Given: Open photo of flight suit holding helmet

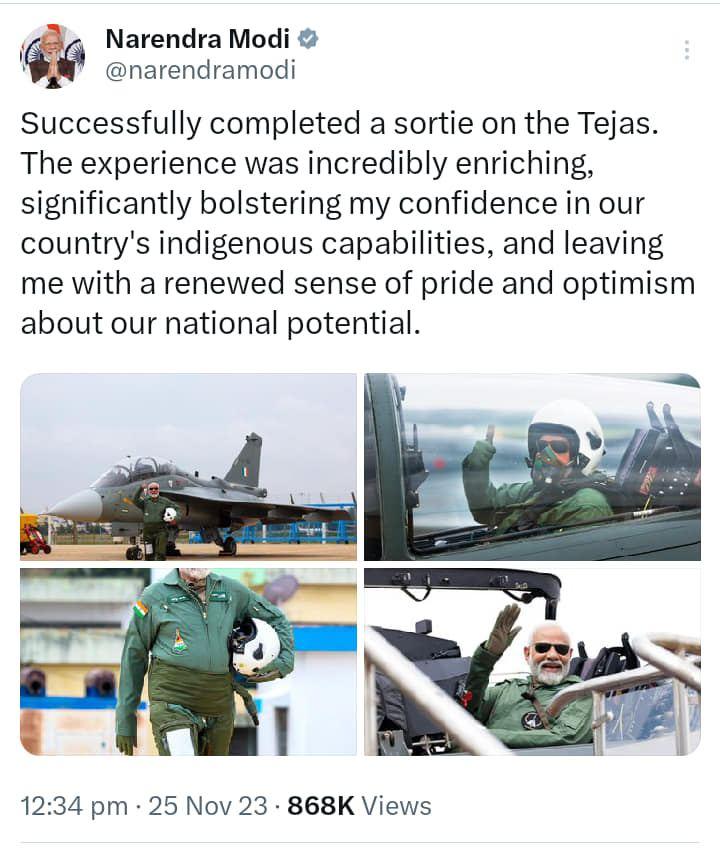Looking at the screenshot, I should [x=188, y=661].
